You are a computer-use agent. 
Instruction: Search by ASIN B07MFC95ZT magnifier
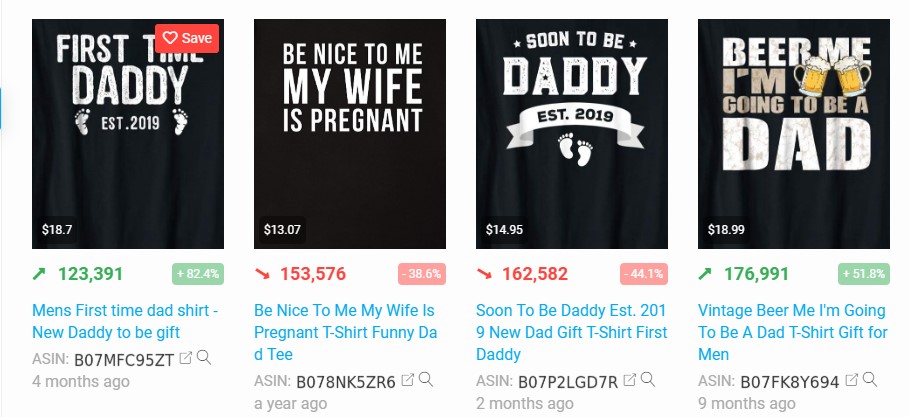click(204, 357)
